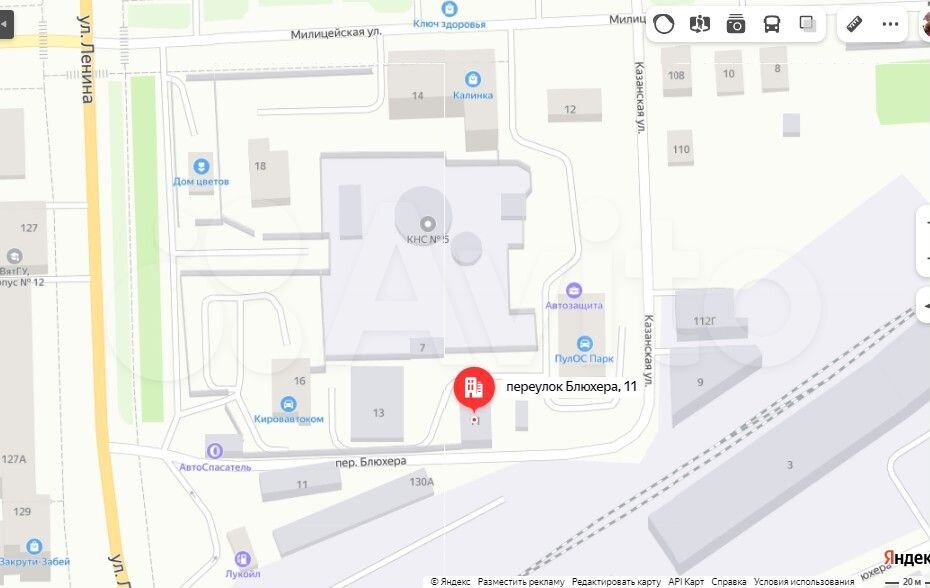Open the Дом цветов place marker

click(201, 166)
